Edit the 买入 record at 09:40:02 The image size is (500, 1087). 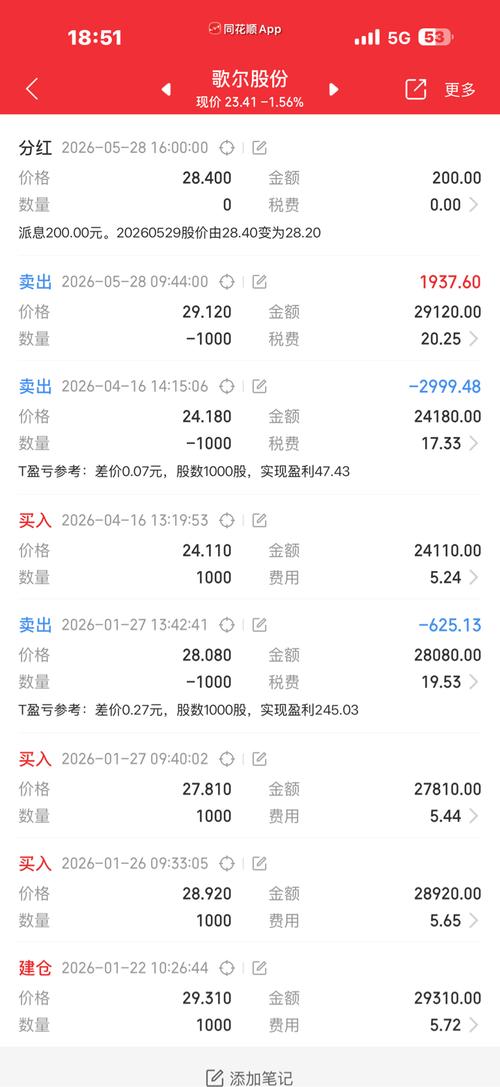pyautogui.click(x=259, y=759)
